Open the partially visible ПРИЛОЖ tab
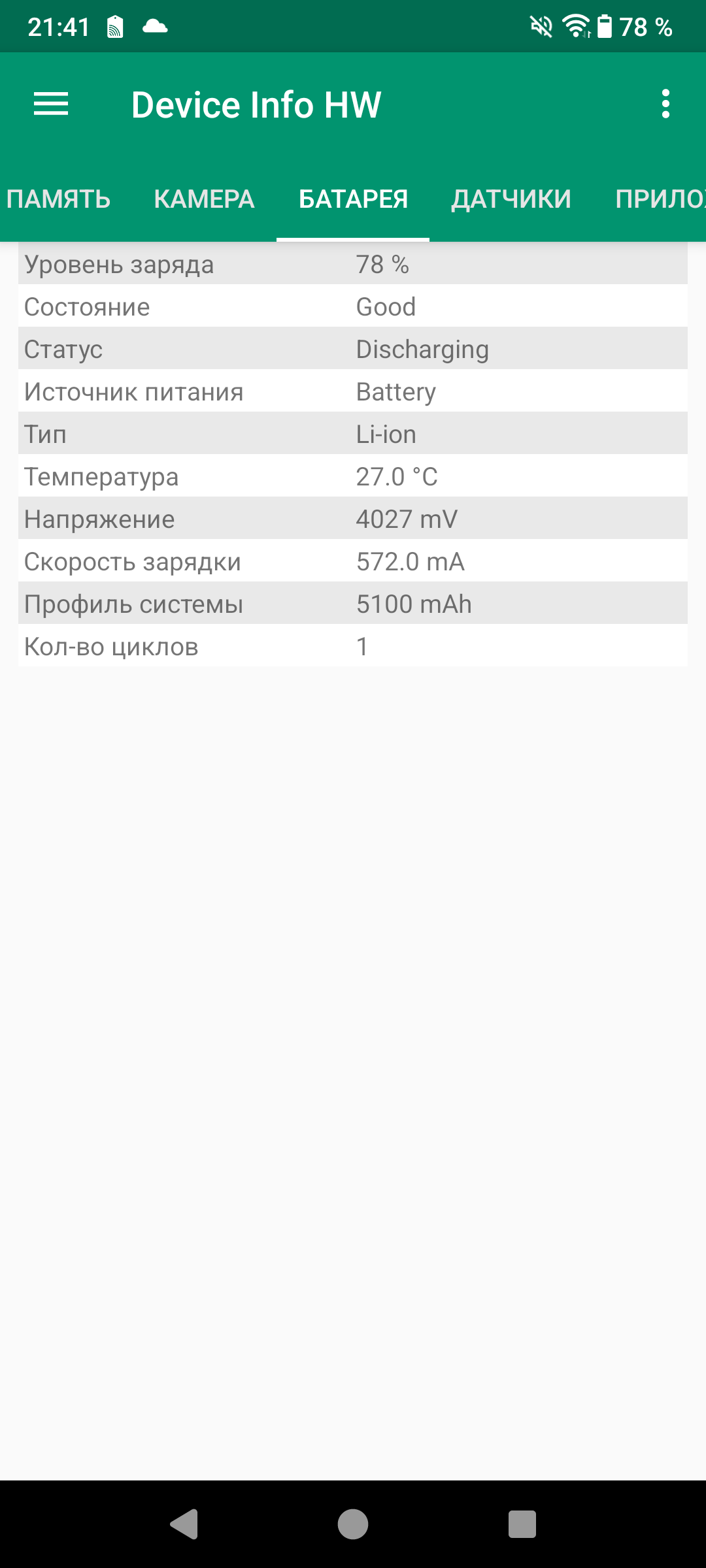The height and width of the screenshot is (1568, 706). pos(660,199)
